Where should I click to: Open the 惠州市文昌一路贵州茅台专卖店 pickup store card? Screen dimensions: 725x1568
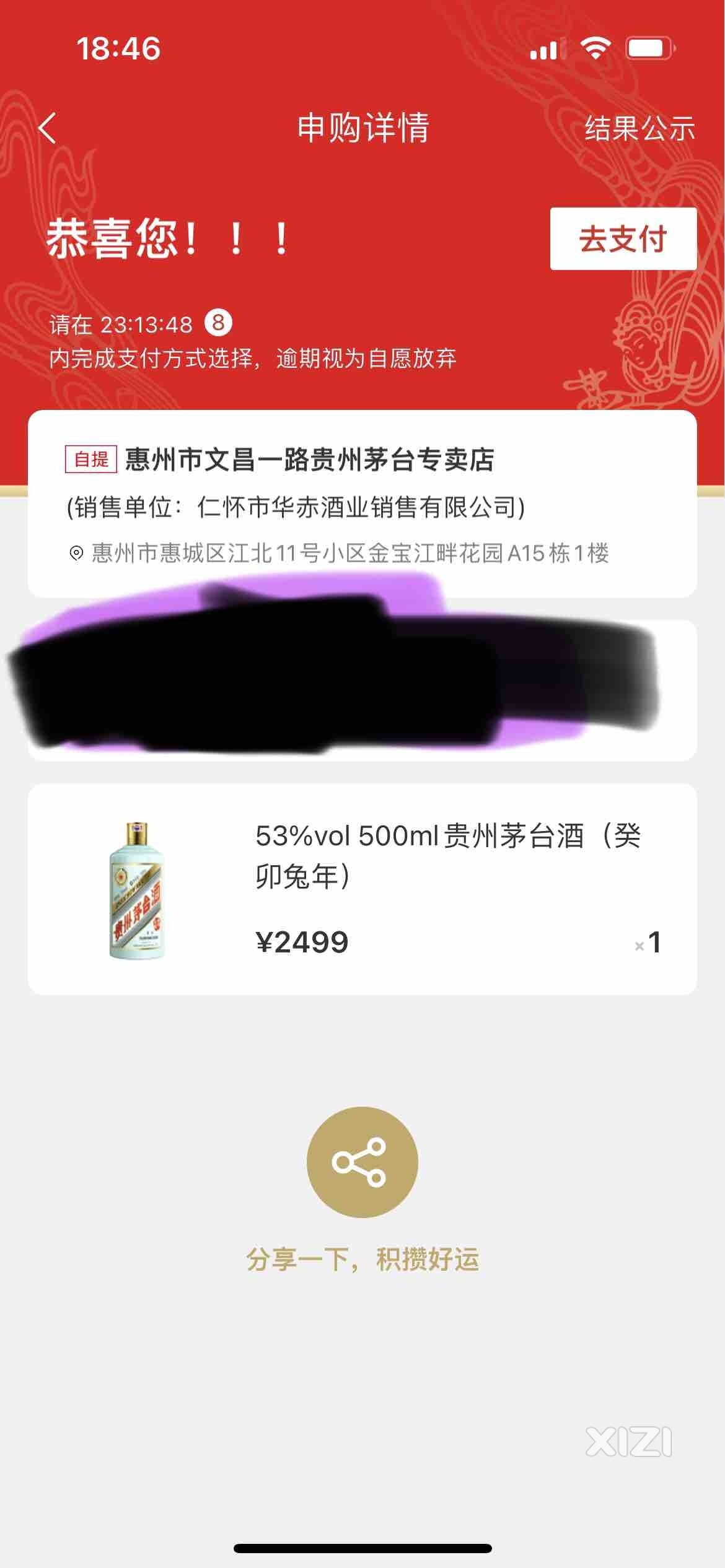coord(362,503)
